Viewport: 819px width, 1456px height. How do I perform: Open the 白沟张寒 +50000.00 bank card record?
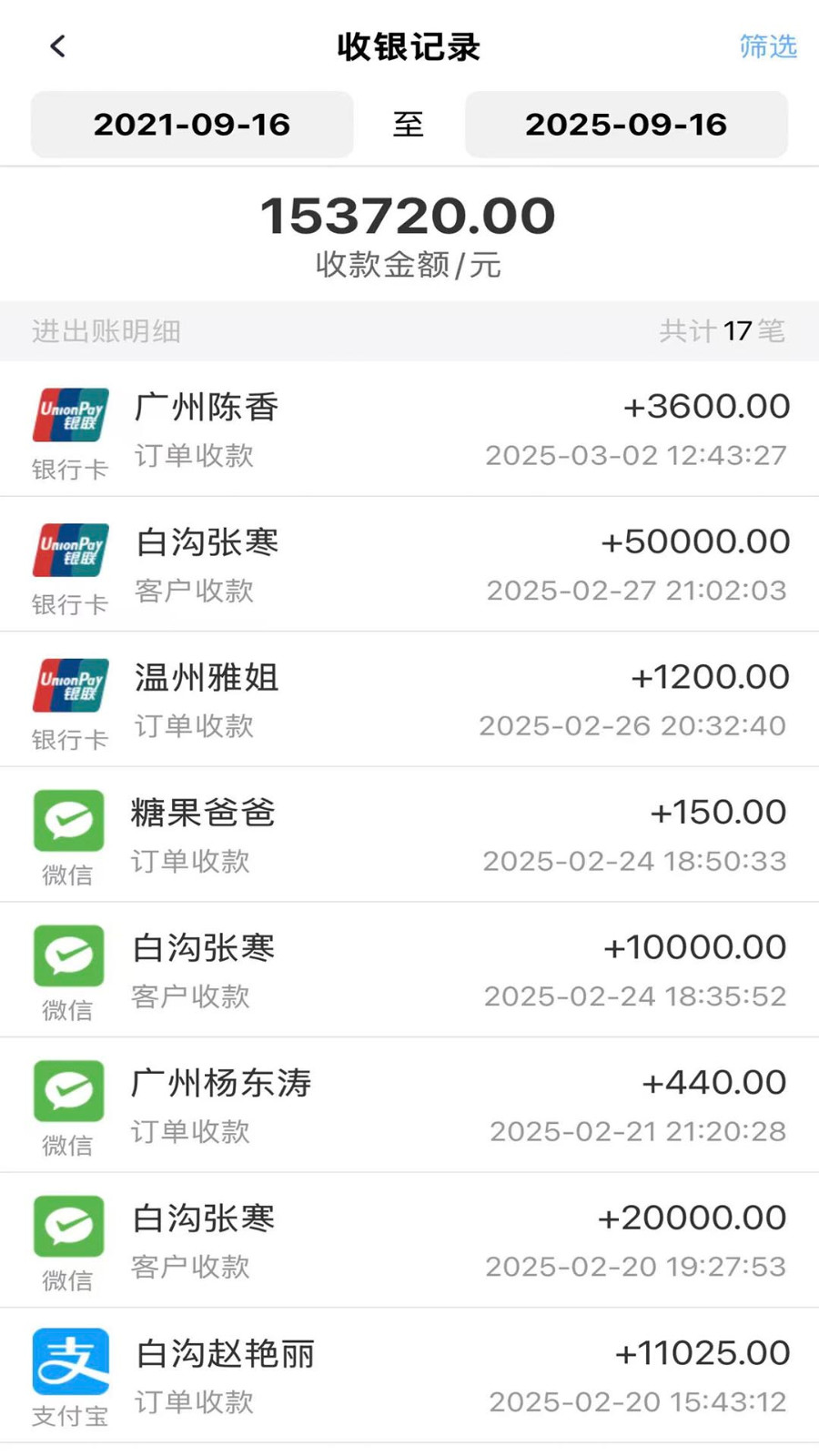tap(409, 564)
